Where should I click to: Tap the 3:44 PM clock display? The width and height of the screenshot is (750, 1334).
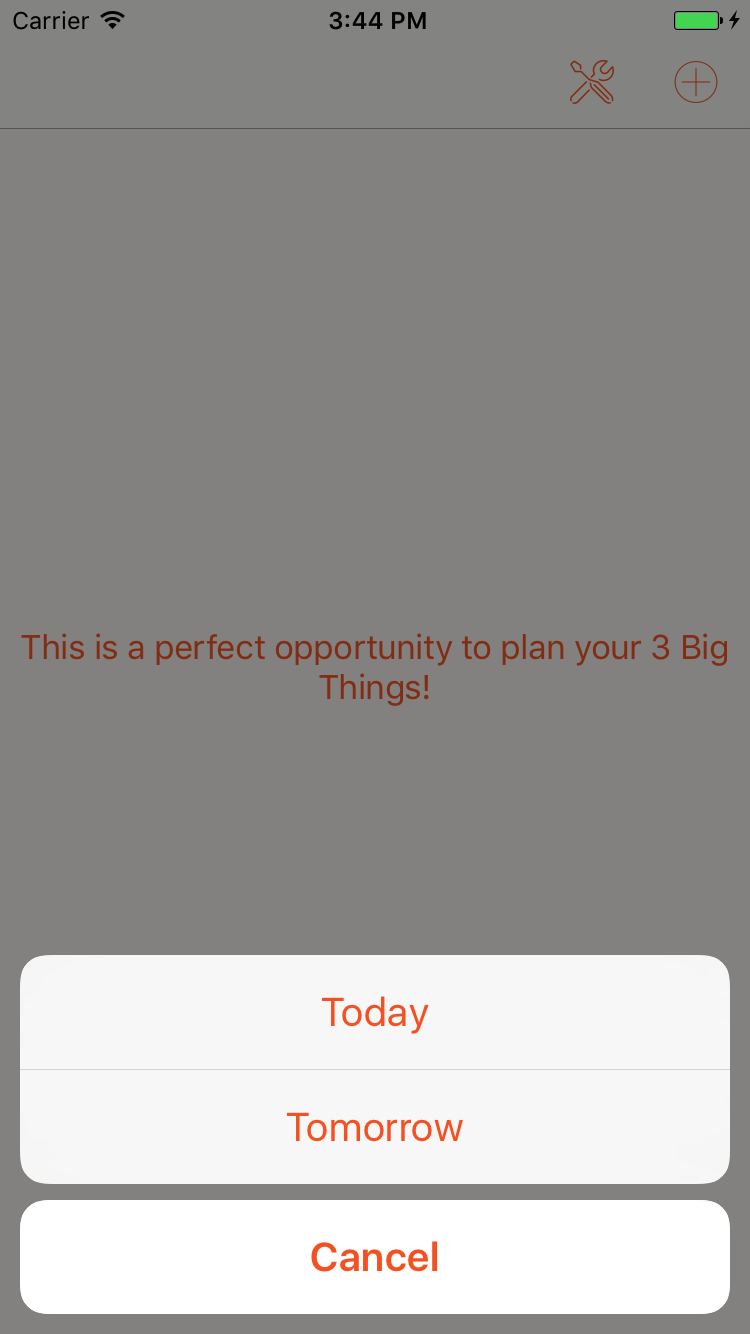(378, 19)
